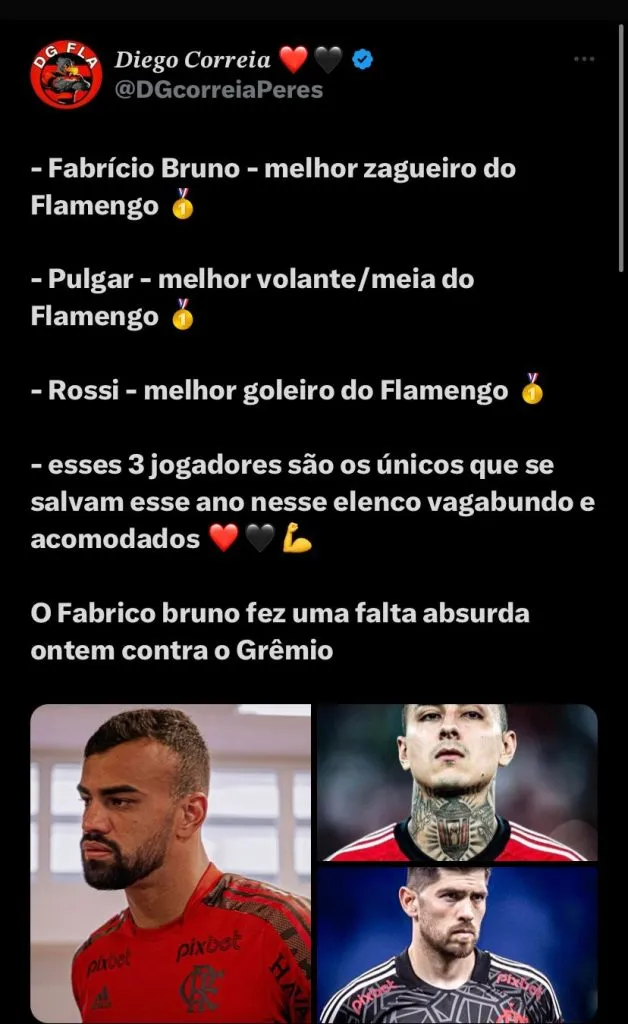Tap the Diego Correia display name

(192, 60)
